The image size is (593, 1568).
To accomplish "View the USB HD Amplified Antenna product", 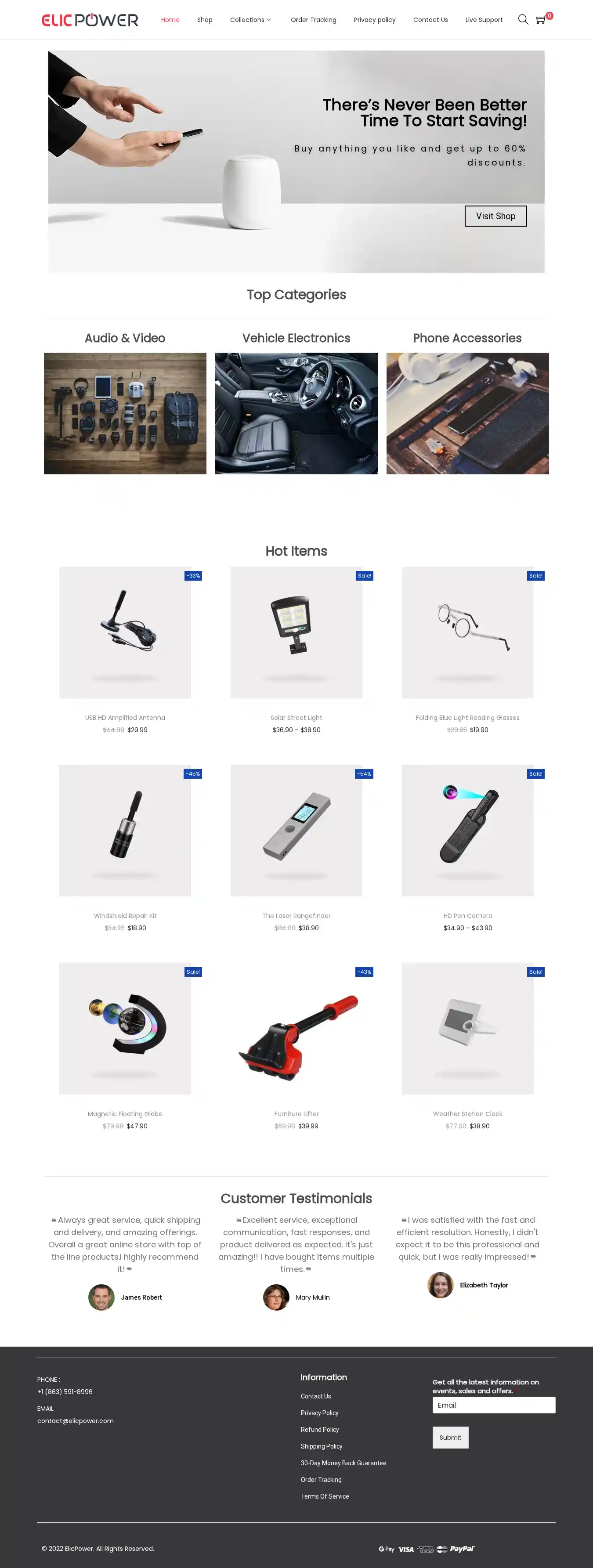I will (x=125, y=718).
